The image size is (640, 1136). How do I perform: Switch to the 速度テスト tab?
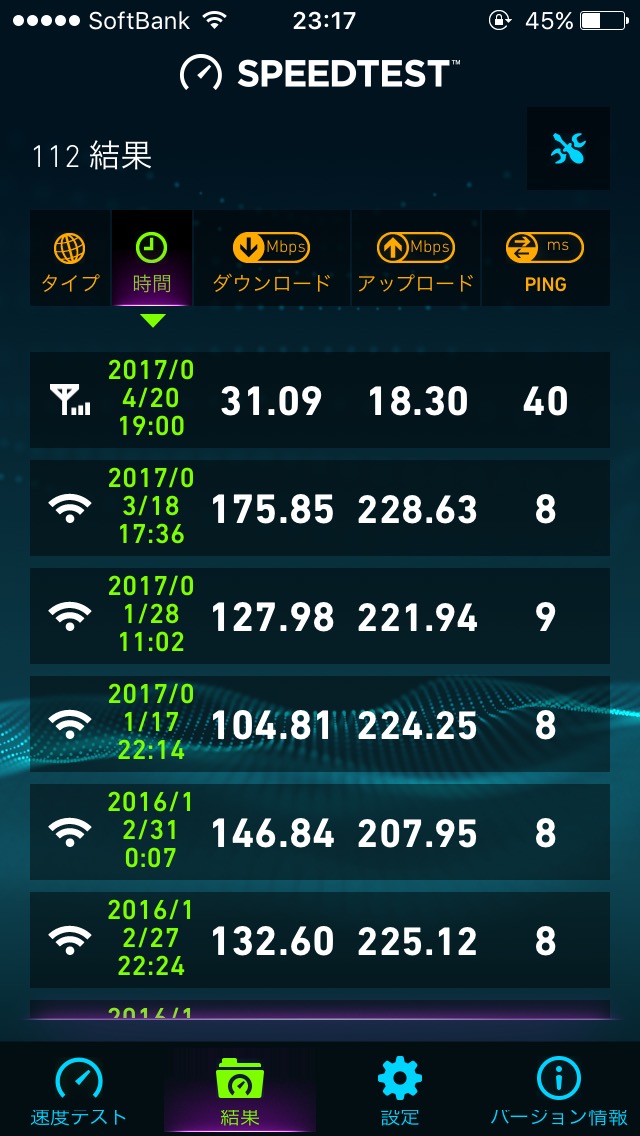pos(79,1090)
